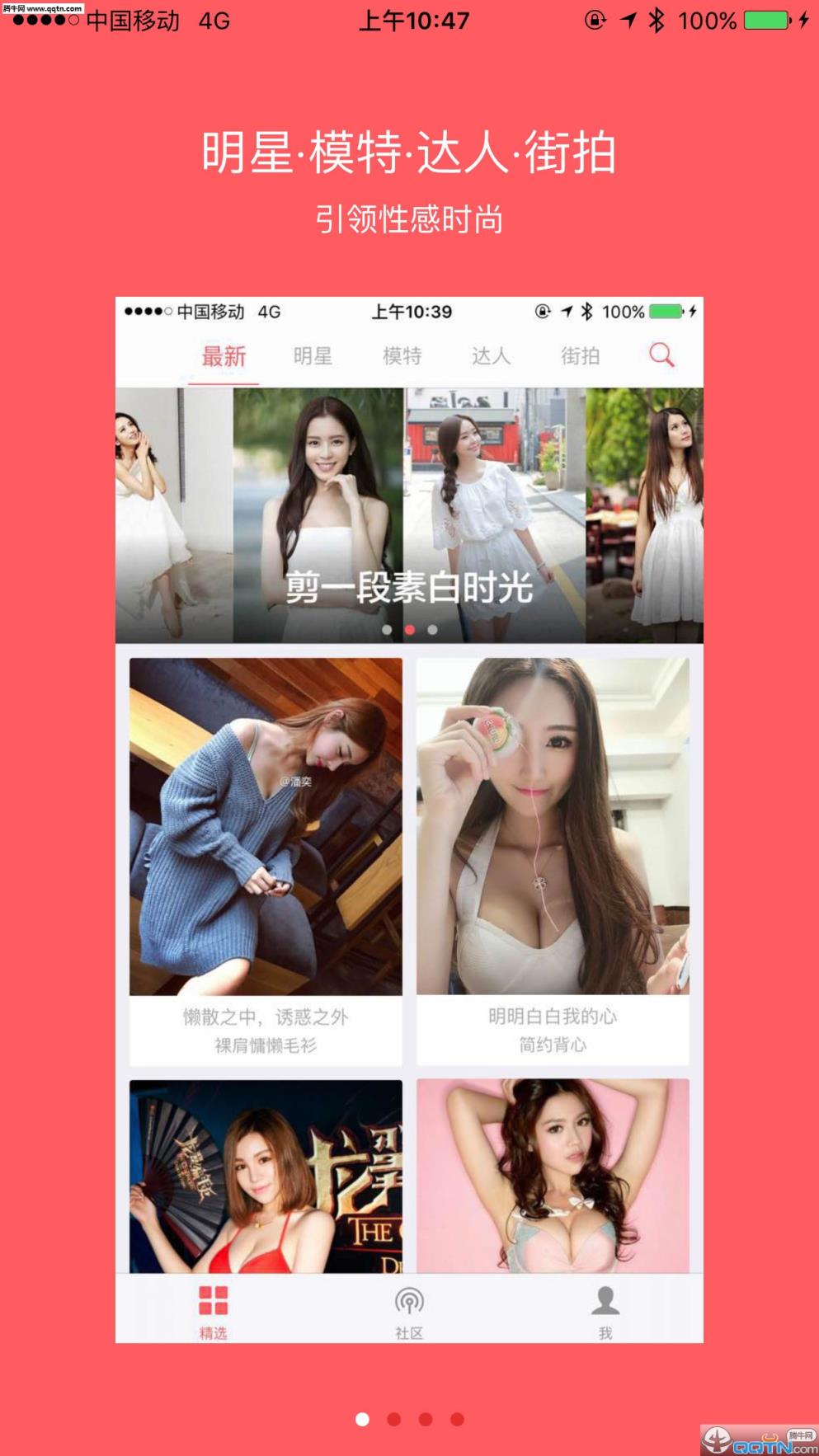Open the 我 profile person icon
Image resolution: width=819 pixels, height=1456 pixels.
[606, 1301]
